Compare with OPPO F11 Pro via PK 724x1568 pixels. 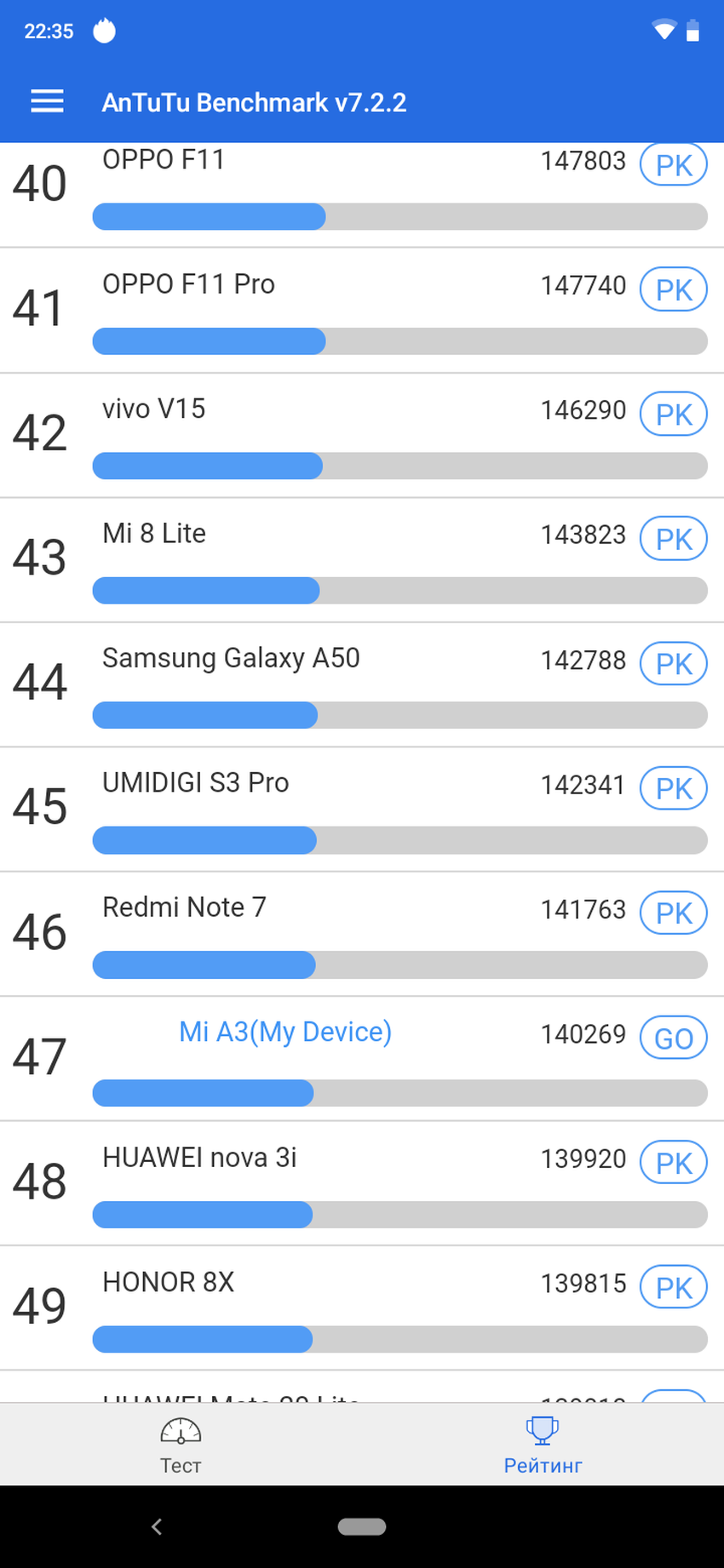pyautogui.click(x=673, y=289)
